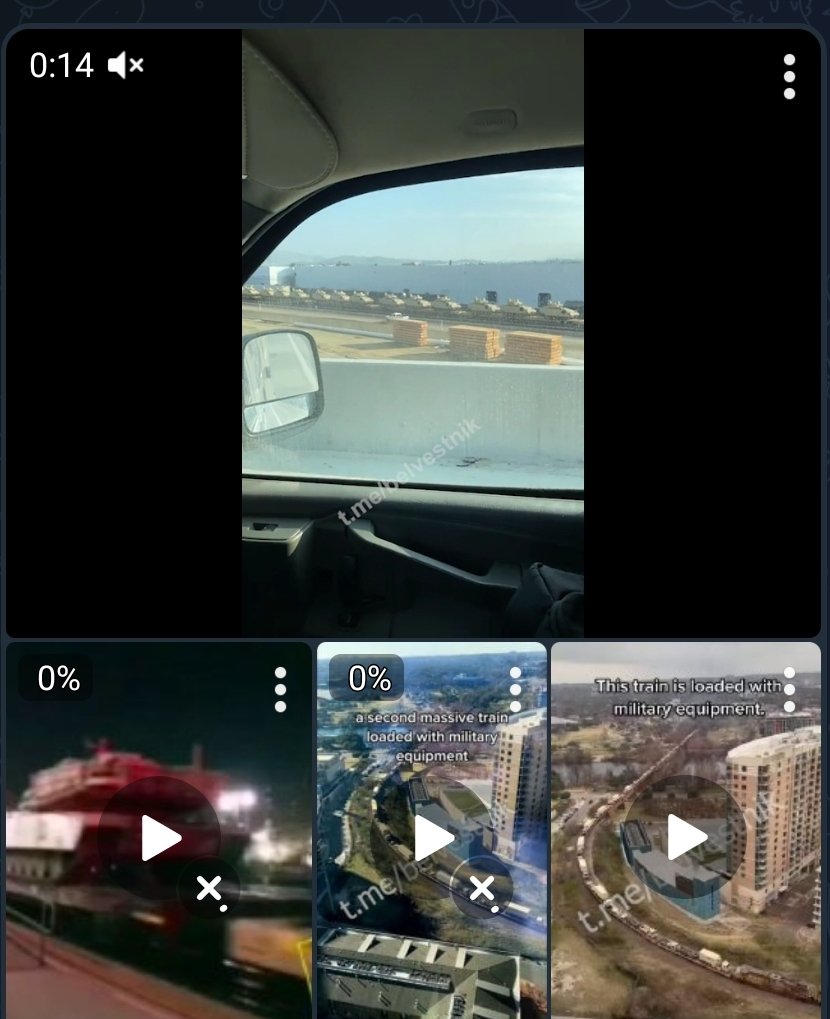Open the options menu on the car-window video
Screen dimensions: 830x1019
(789, 77)
